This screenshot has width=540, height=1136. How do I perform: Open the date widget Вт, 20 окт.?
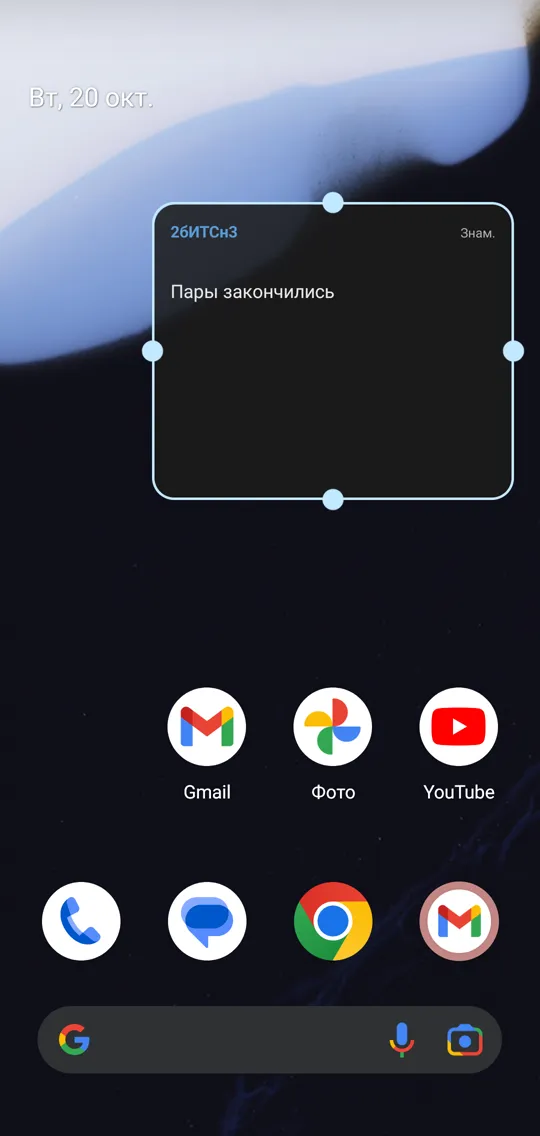91,98
